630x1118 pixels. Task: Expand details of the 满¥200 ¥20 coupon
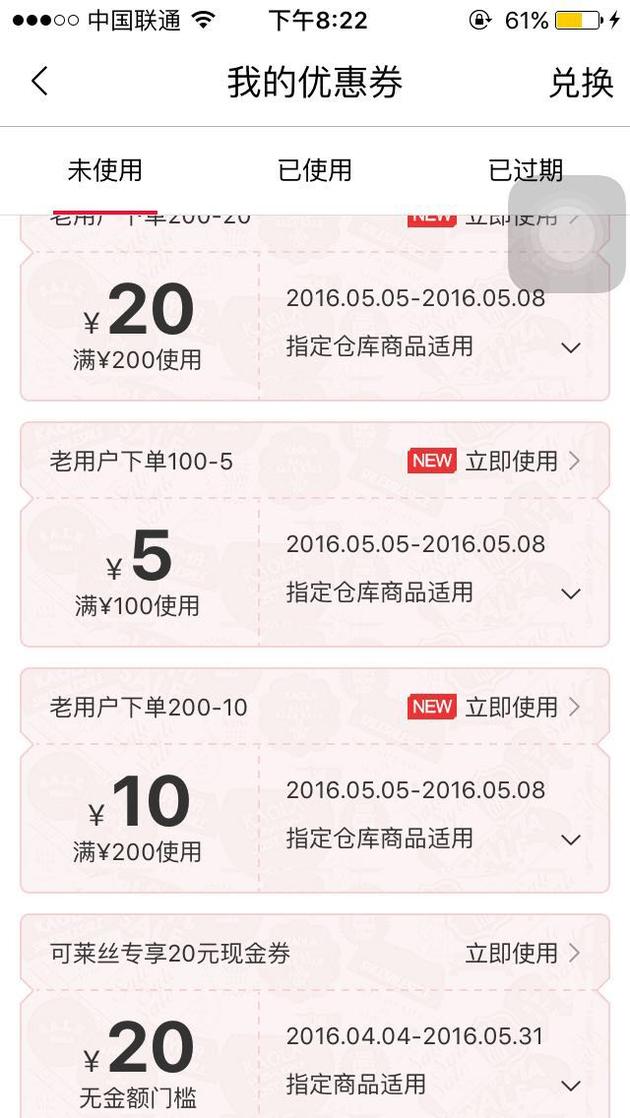click(571, 348)
